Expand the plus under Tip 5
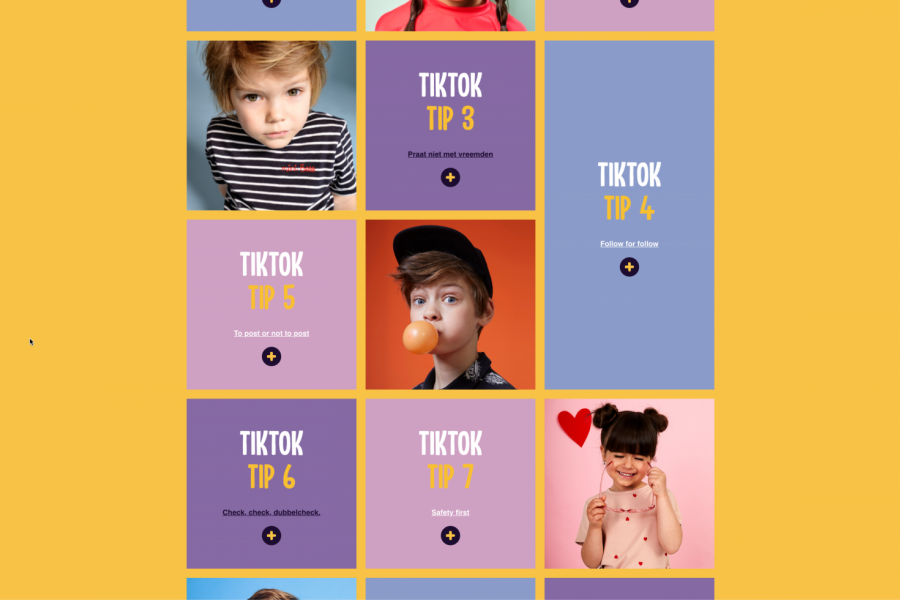The image size is (900, 600). 271,356
